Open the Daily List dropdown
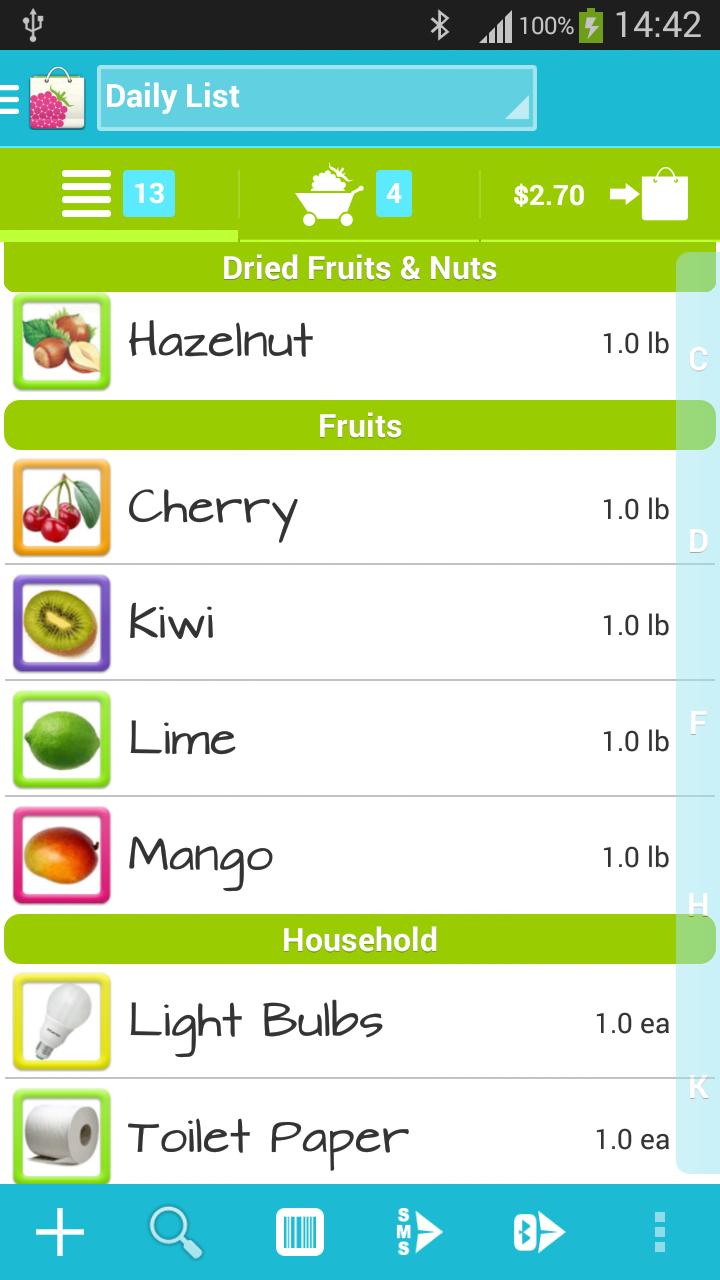The image size is (720, 1280). point(316,97)
